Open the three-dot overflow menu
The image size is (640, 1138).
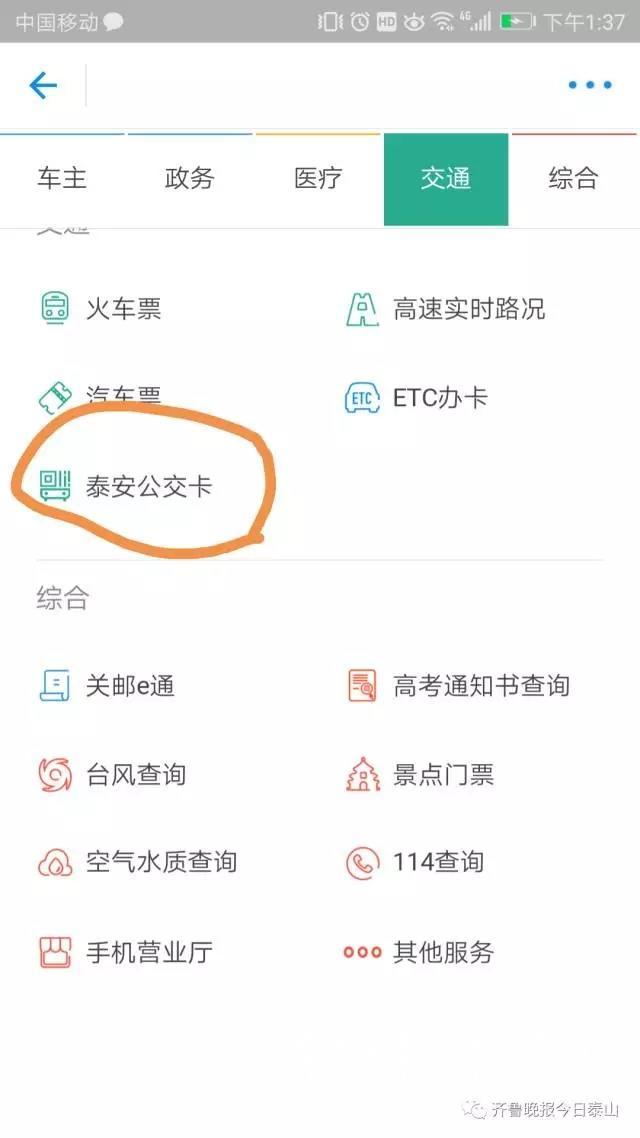[x=590, y=86]
